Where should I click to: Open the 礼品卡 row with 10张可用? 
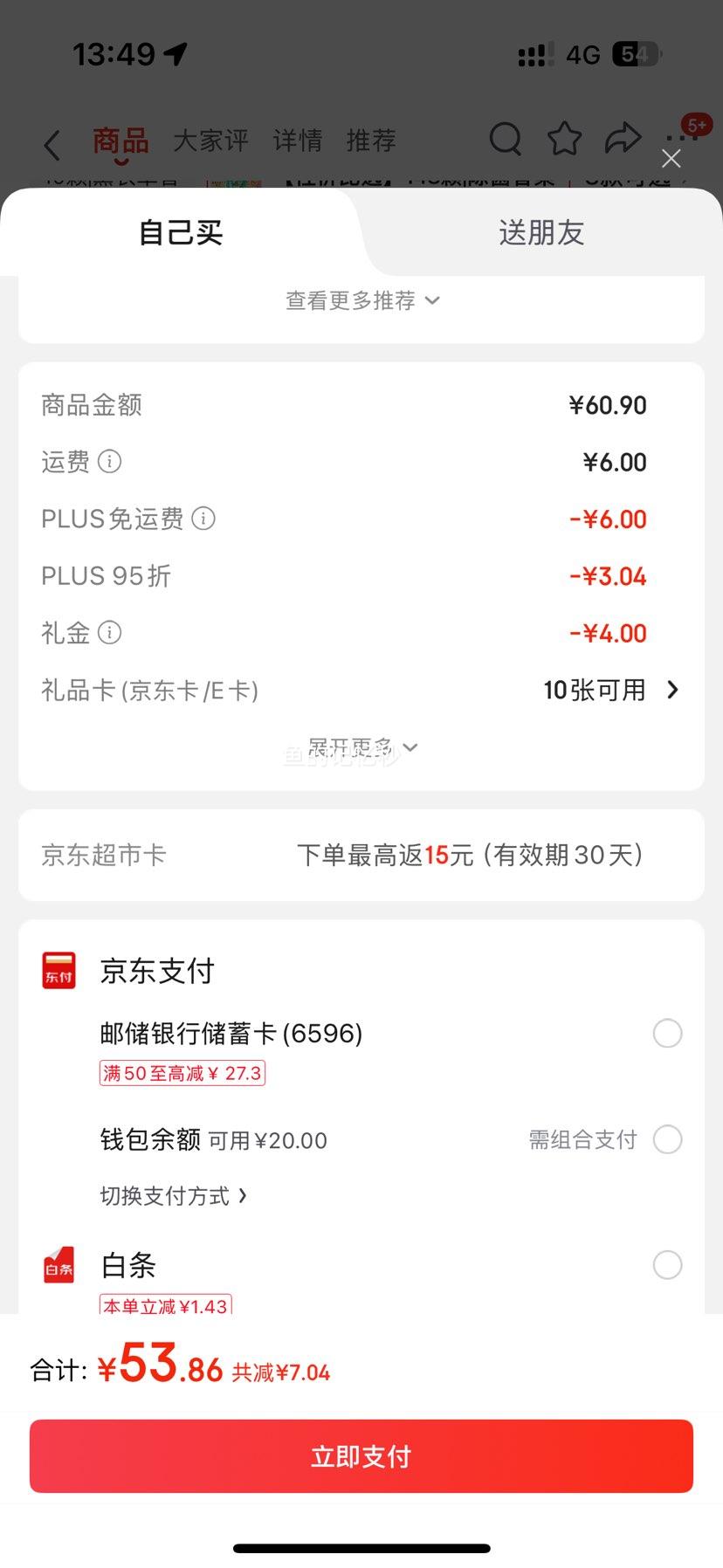pyautogui.click(x=361, y=690)
